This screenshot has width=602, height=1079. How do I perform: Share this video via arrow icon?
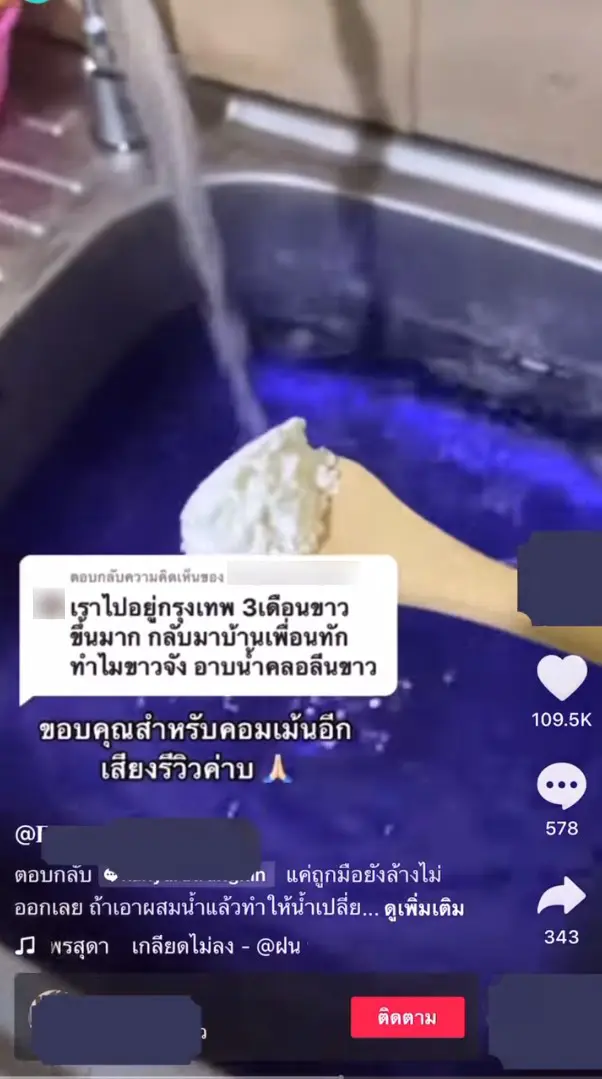pos(561,896)
